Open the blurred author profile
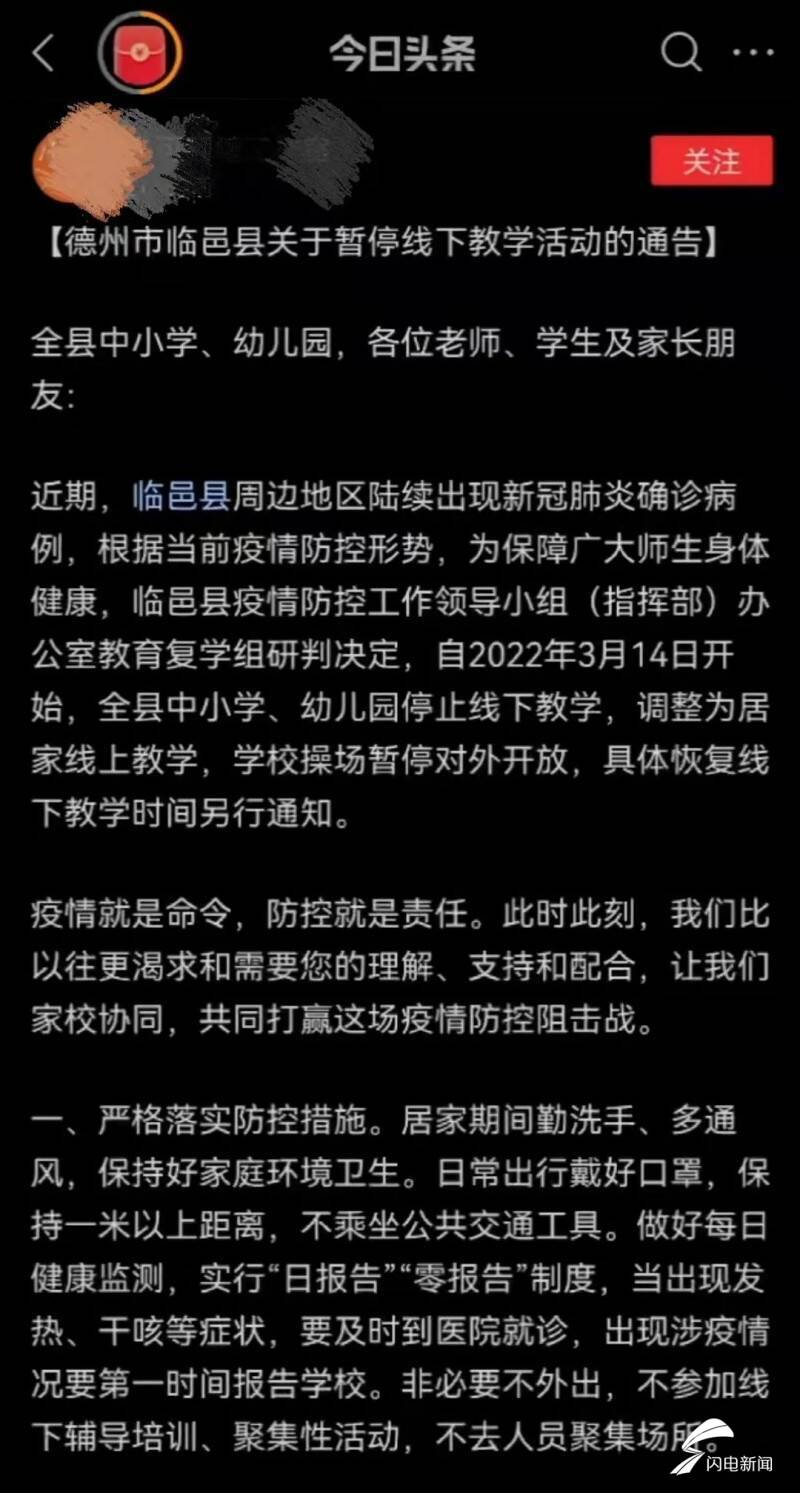800x1493 pixels. 200,158
